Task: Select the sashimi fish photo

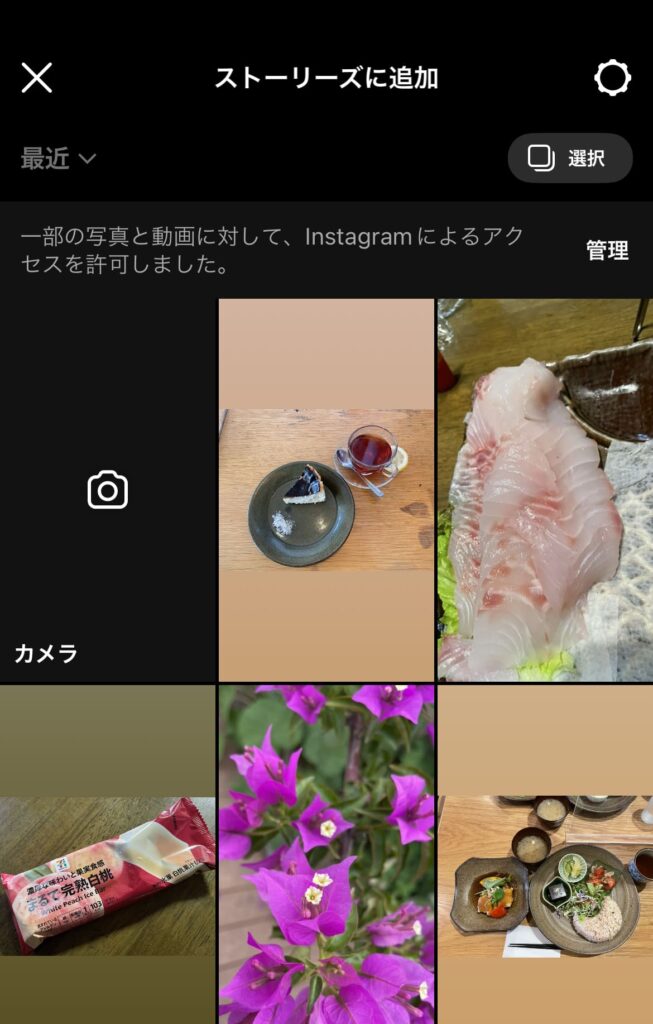Action: click(545, 490)
